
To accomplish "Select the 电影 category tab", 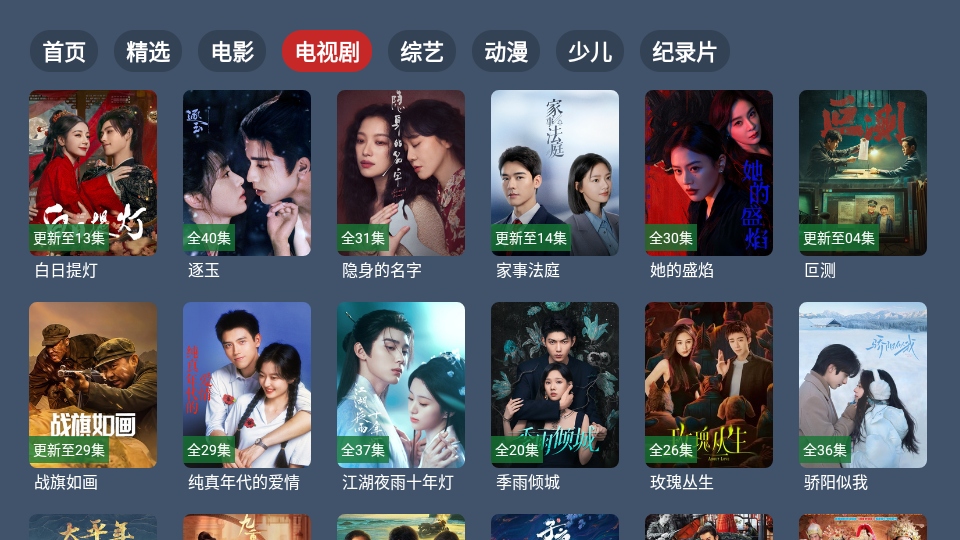I will pyautogui.click(x=232, y=52).
